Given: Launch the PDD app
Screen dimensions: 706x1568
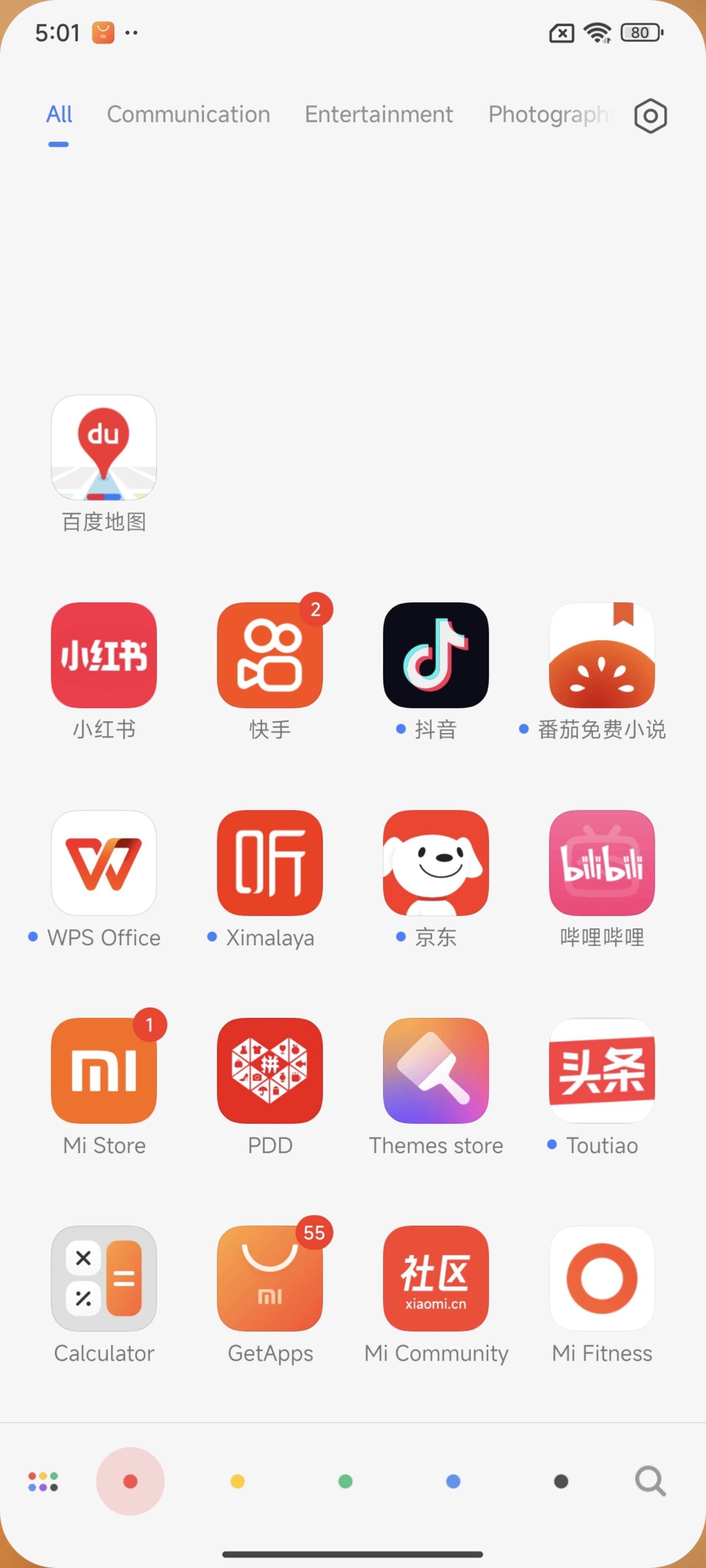Looking at the screenshot, I should pos(270,1070).
